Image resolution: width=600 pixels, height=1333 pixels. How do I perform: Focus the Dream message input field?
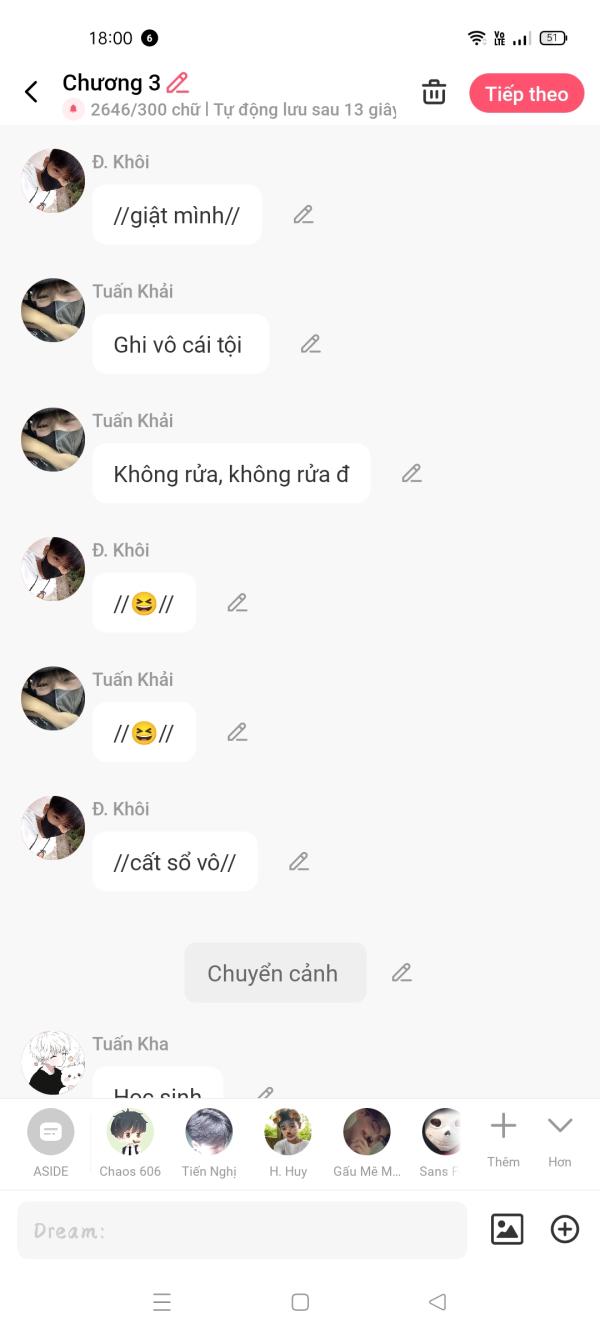pos(242,1230)
